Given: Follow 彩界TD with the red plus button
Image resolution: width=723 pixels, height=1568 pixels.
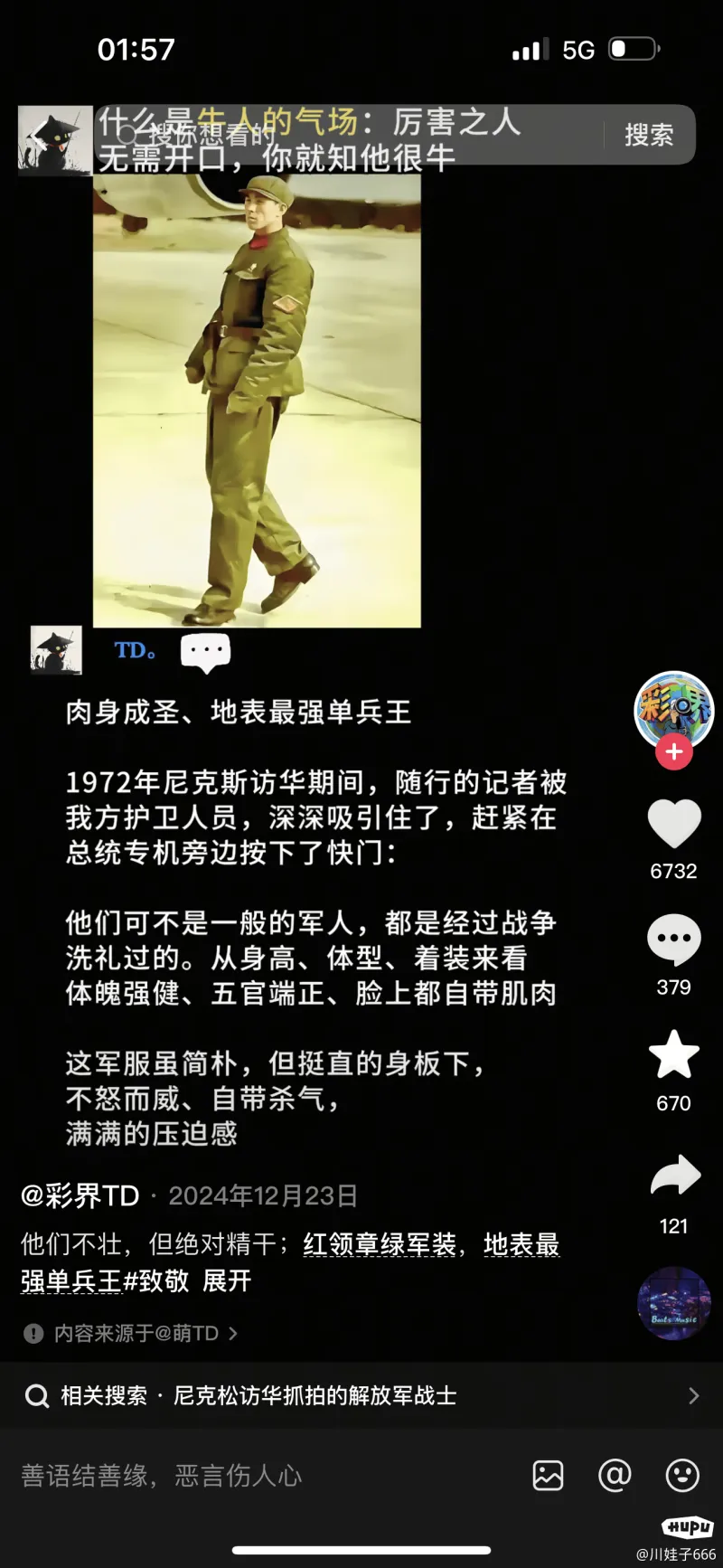Looking at the screenshot, I should [674, 751].
